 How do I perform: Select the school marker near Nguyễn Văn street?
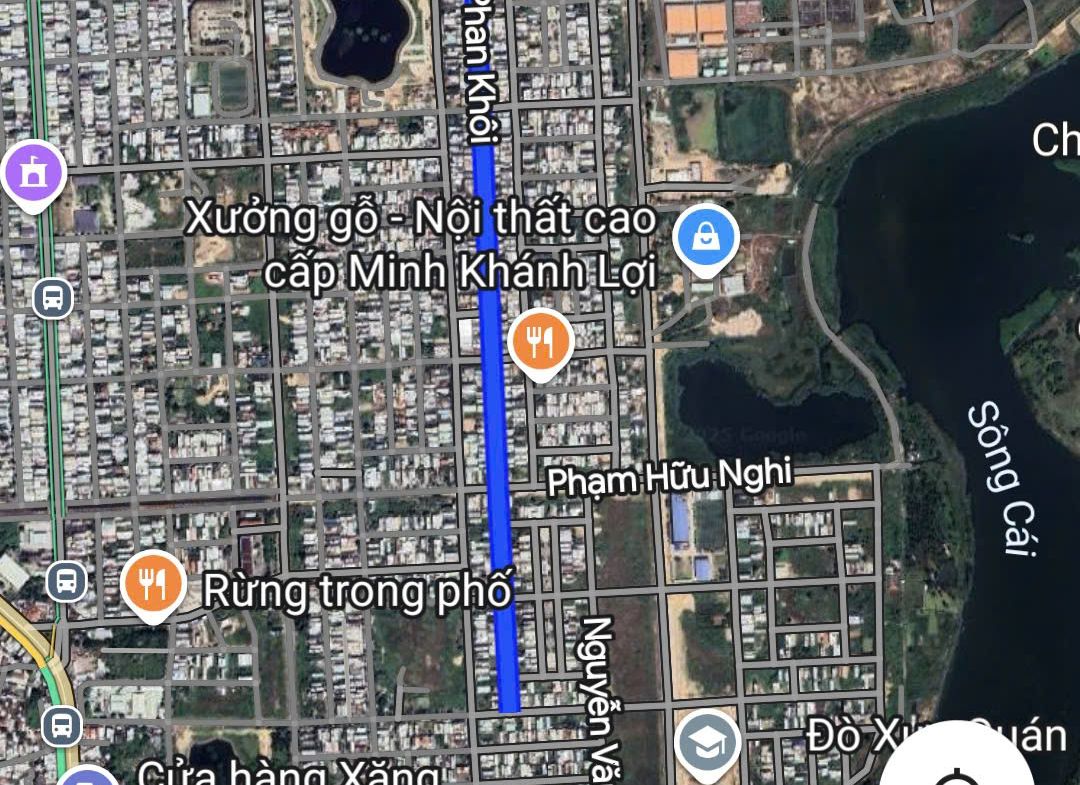[707, 743]
